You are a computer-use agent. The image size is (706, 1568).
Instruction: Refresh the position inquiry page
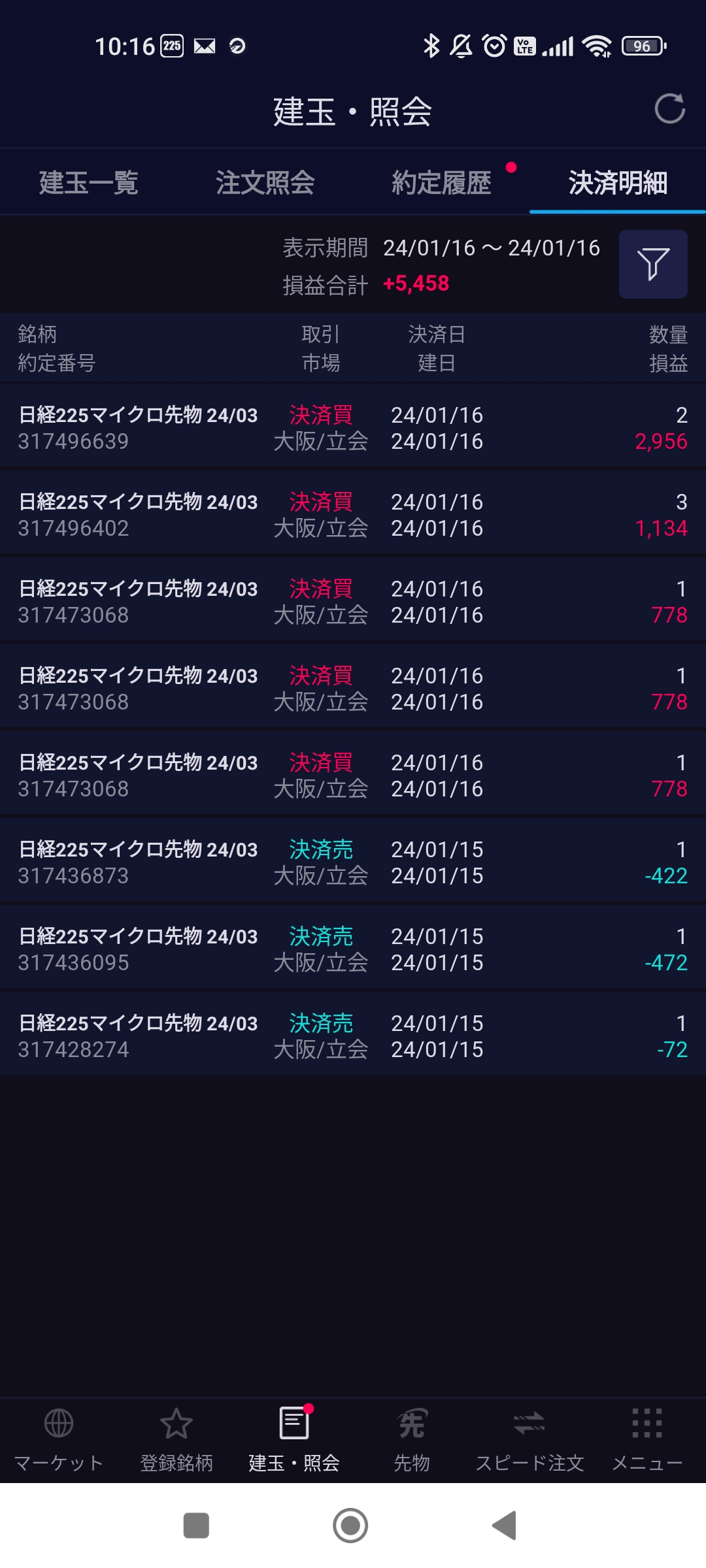click(x=669, y=108)
